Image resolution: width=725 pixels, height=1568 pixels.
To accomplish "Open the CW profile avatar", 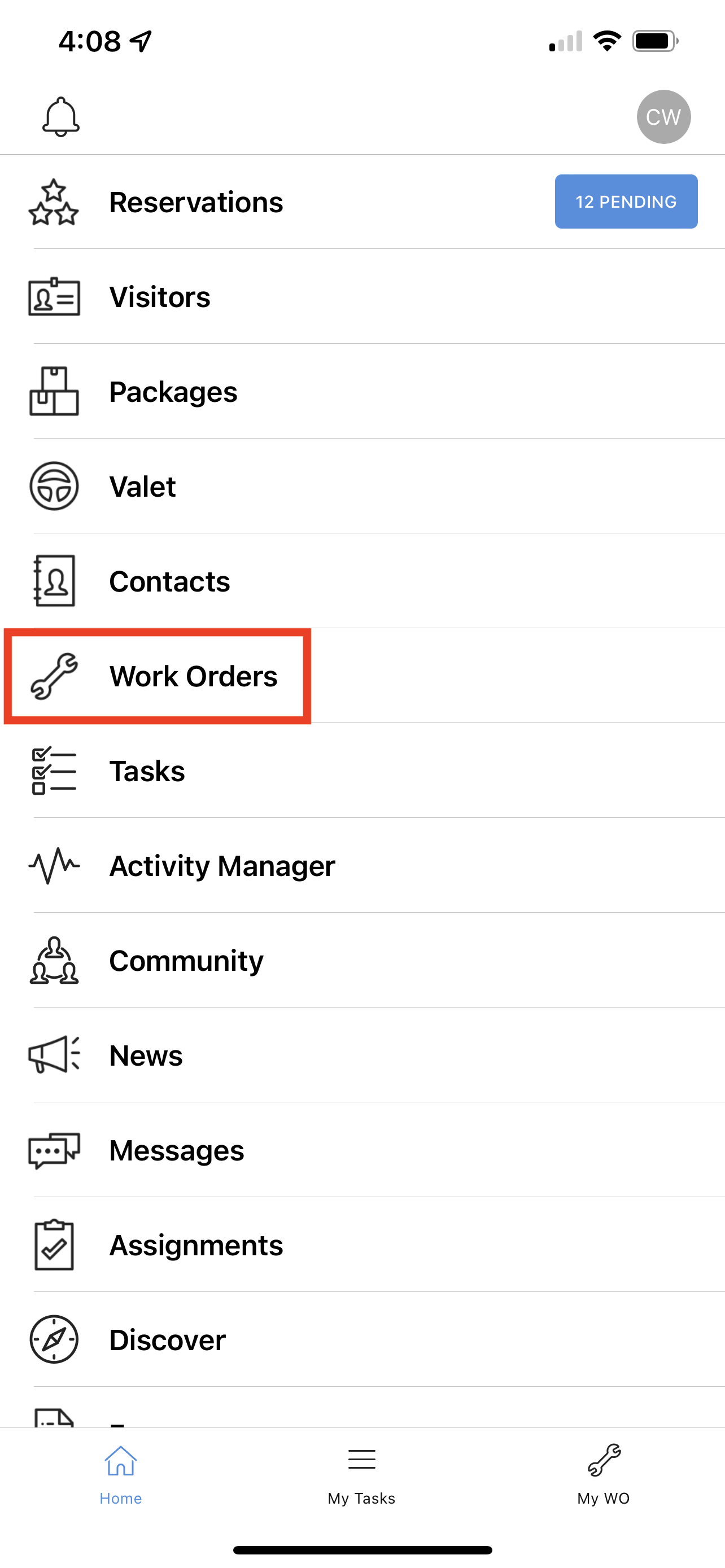I will [x=663, y=116].
